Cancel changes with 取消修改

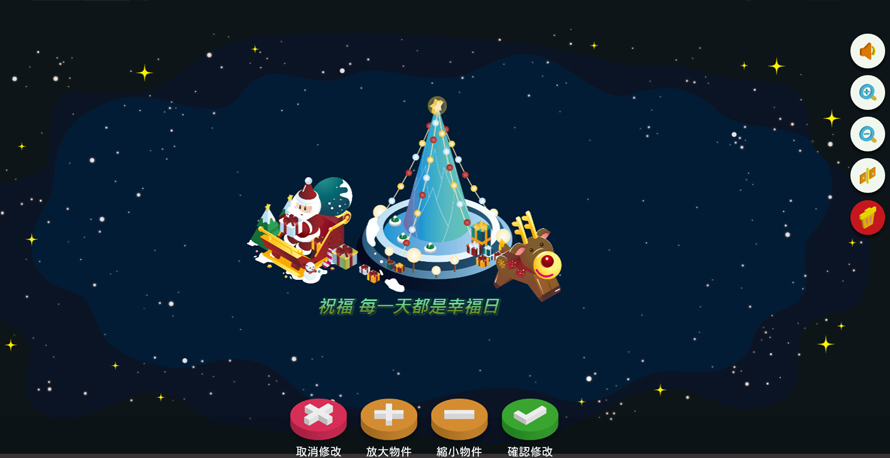click(318, 417)
